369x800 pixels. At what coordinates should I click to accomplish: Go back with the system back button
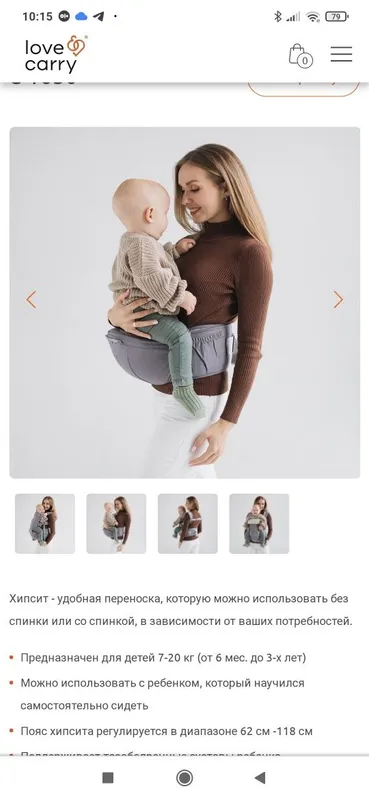click(260, 778)
